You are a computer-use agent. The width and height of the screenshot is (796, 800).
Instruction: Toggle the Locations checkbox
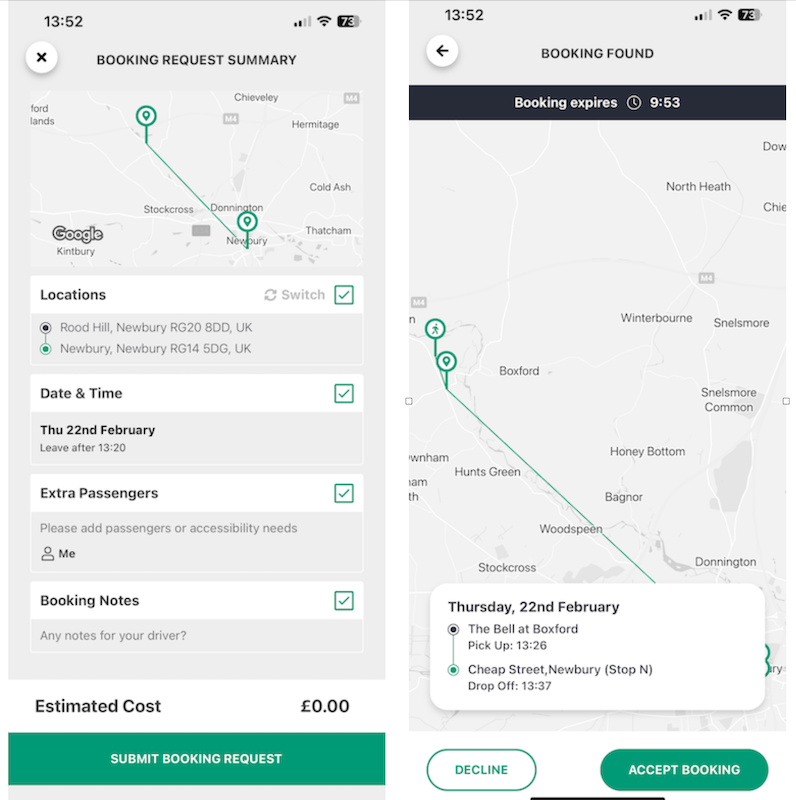(344, 295)
